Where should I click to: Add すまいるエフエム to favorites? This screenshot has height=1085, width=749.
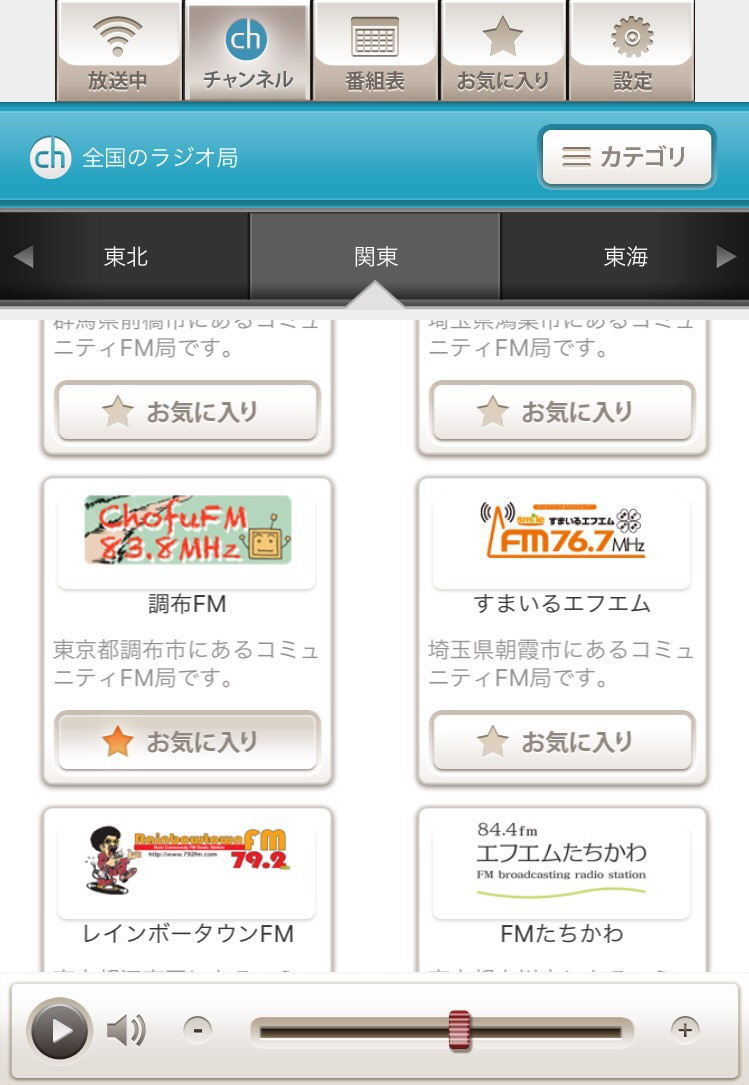[x=562, y=741]
